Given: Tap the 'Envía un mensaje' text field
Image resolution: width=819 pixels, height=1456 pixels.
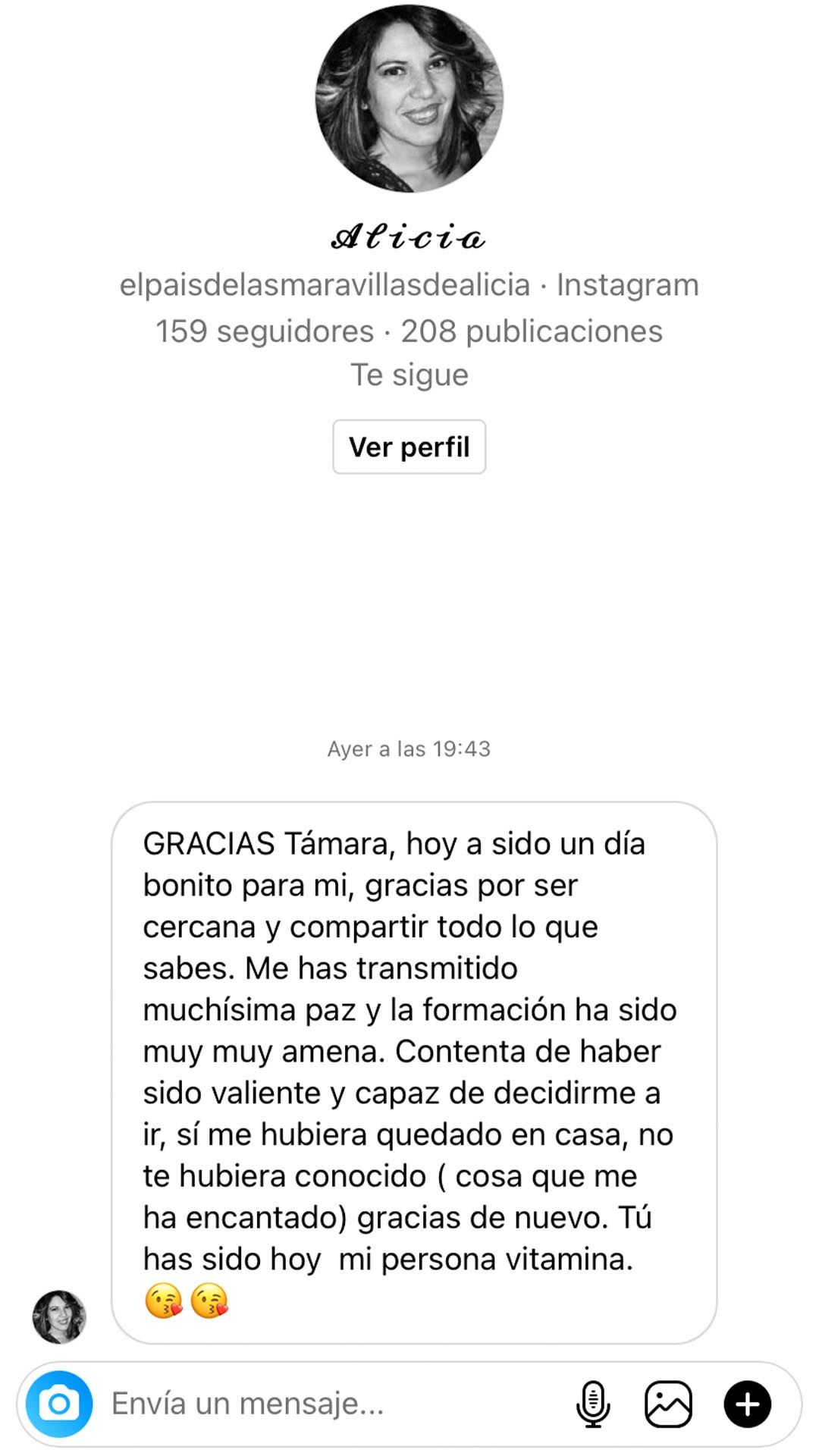Looking at the screenshot, I should click(x=334, y=1404).
